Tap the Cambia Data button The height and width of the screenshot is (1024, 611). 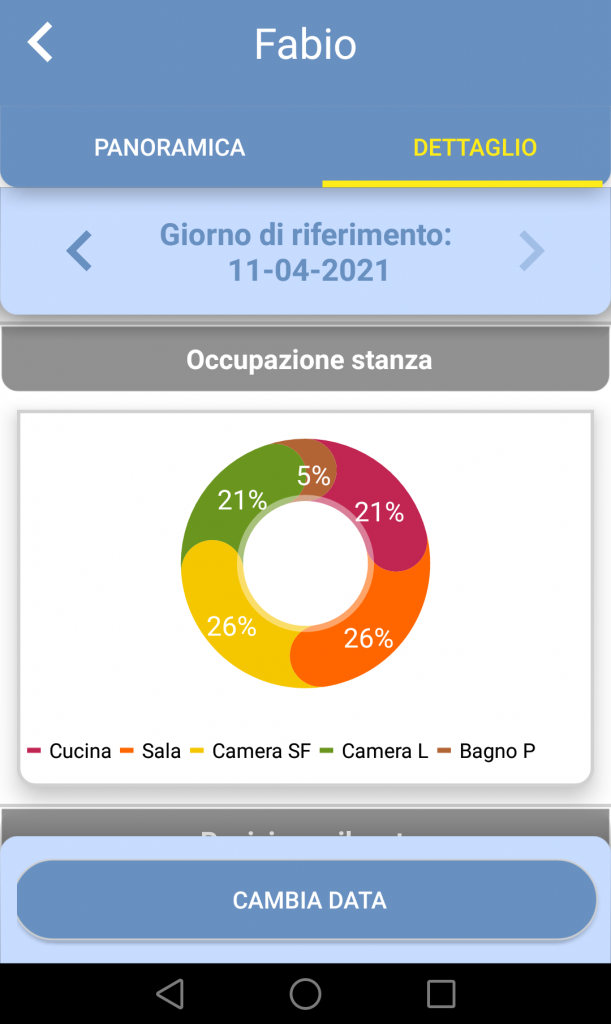click(306, 900)
